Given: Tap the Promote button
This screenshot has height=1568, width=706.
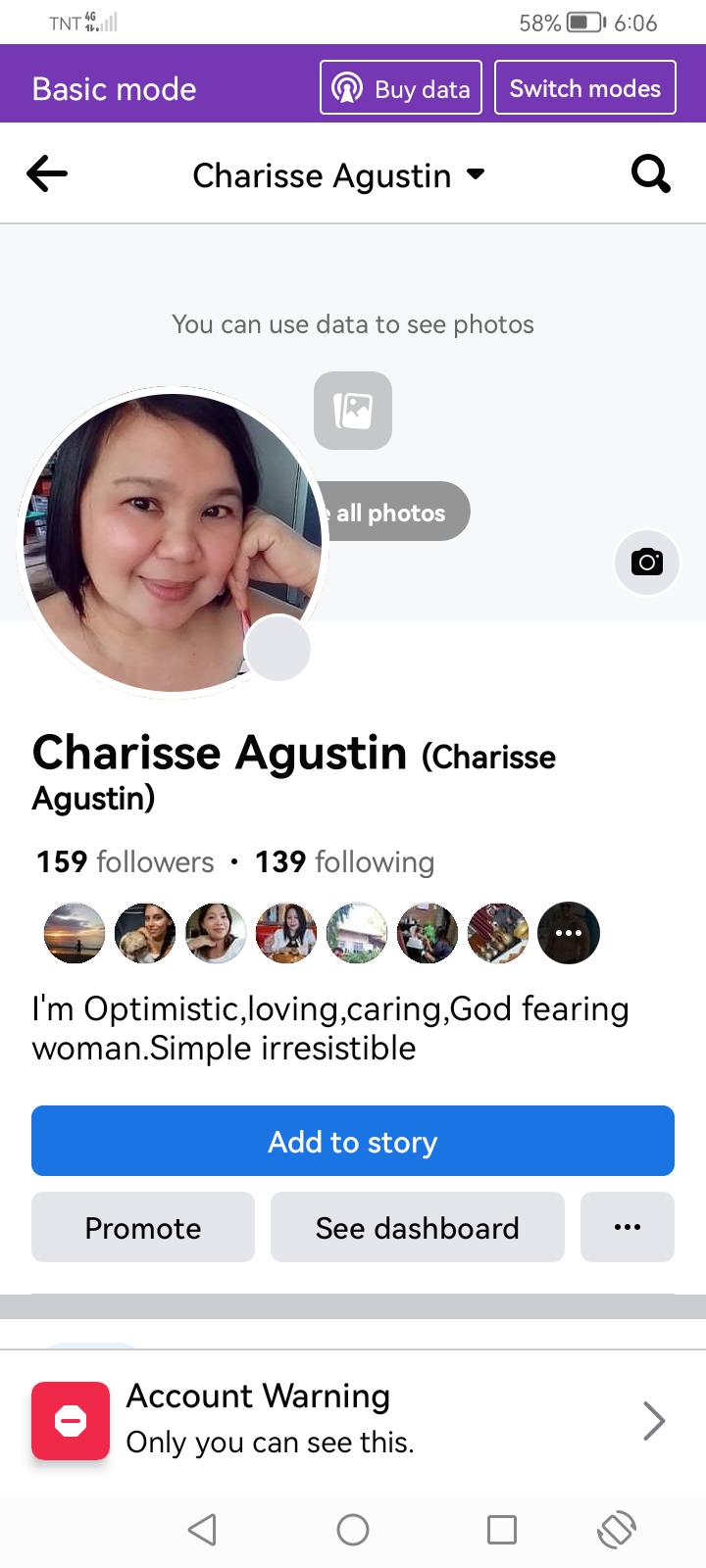Looking at the screenshot, I should (x=143, y=1227).
